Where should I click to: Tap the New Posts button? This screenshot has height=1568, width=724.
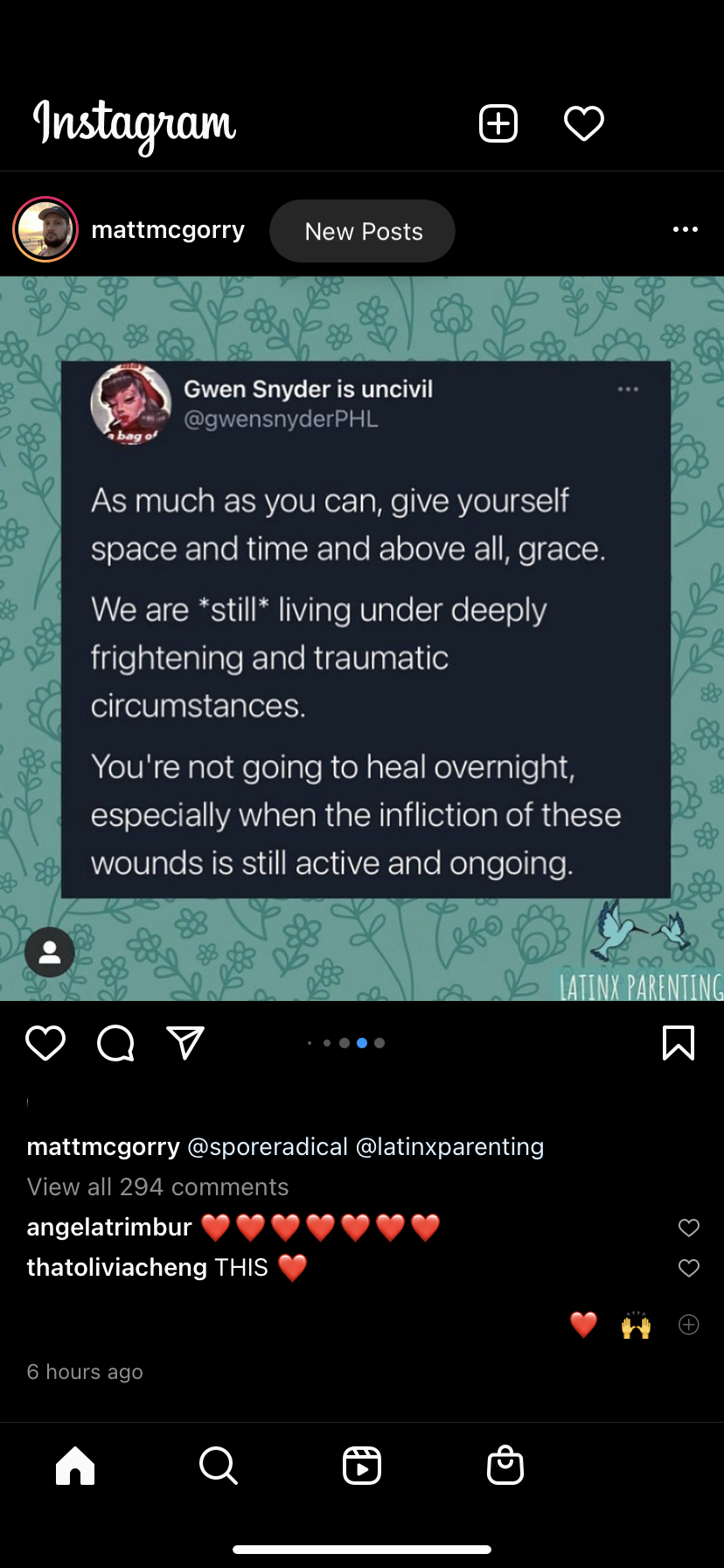click(362, 231)
